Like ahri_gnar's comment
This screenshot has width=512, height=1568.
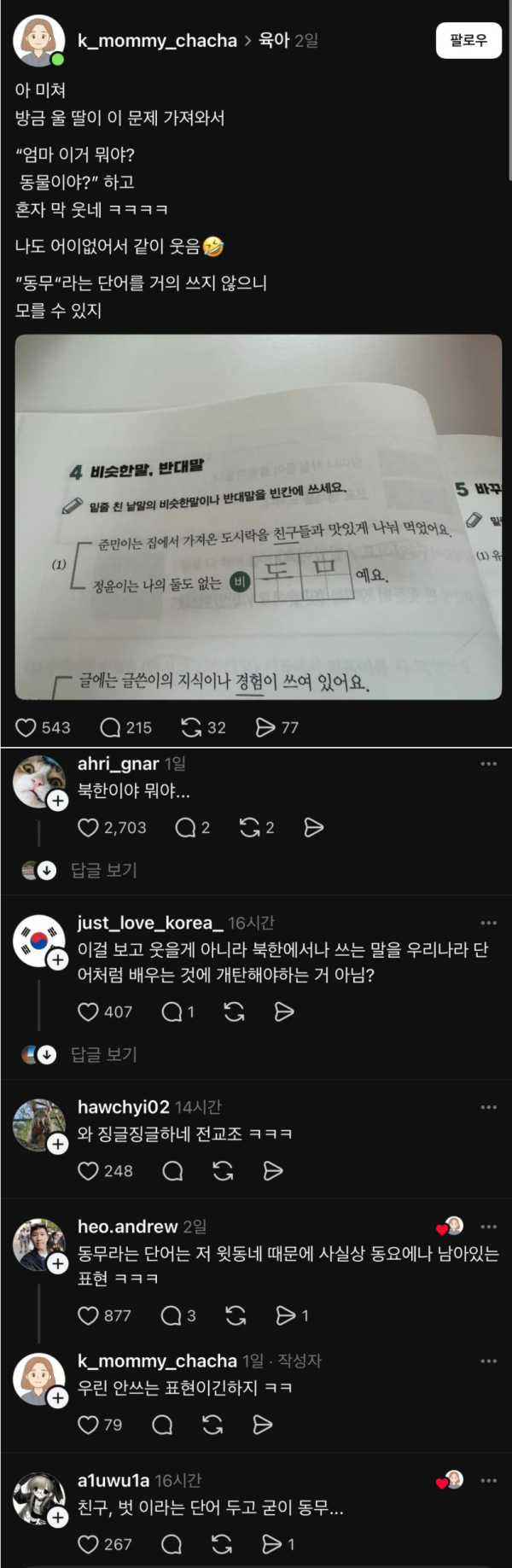(89, 827)
